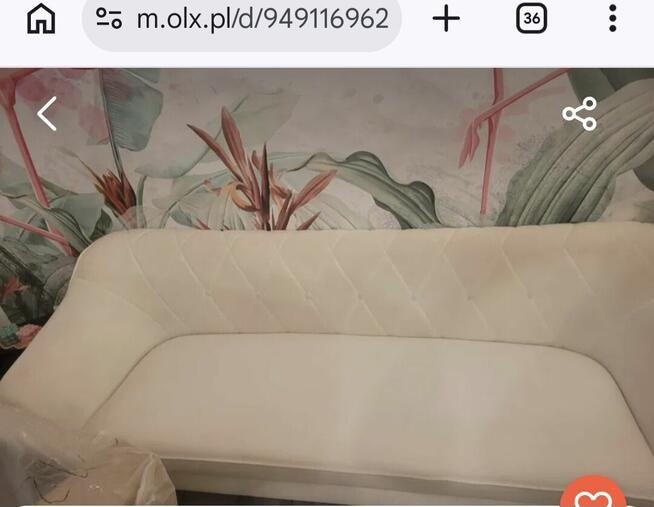The image size is (654, 507).
Task: Go back from the listing photo
Action: (47, 114)
